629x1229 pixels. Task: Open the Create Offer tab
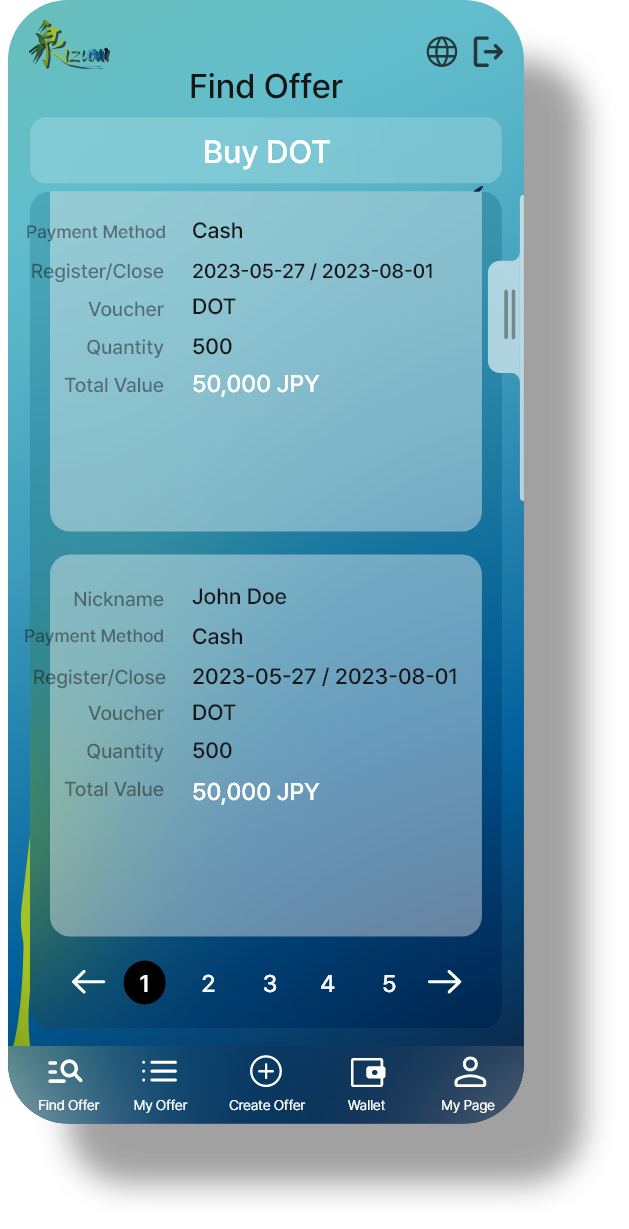click(266, 1084)
